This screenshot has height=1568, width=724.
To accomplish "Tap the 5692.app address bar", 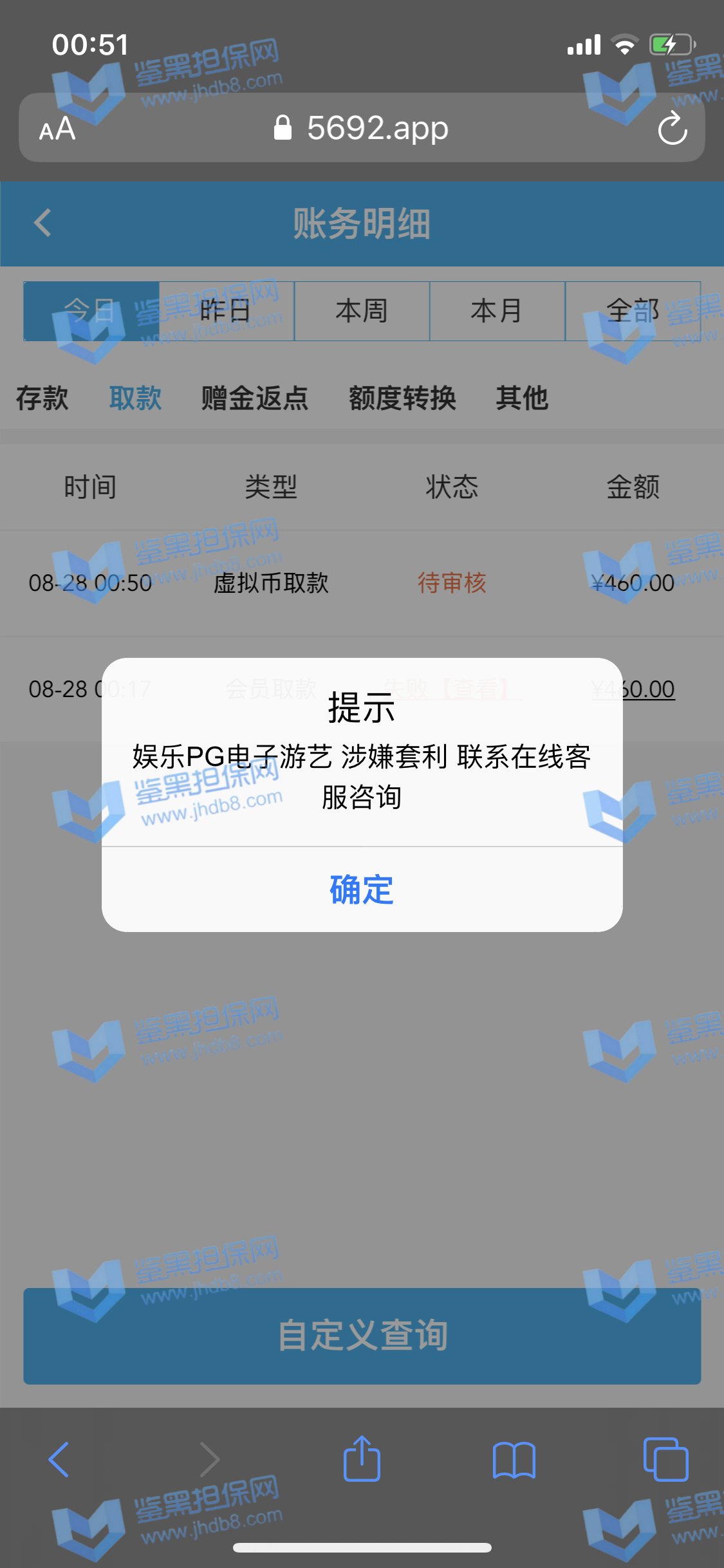I will click(362, 128).
